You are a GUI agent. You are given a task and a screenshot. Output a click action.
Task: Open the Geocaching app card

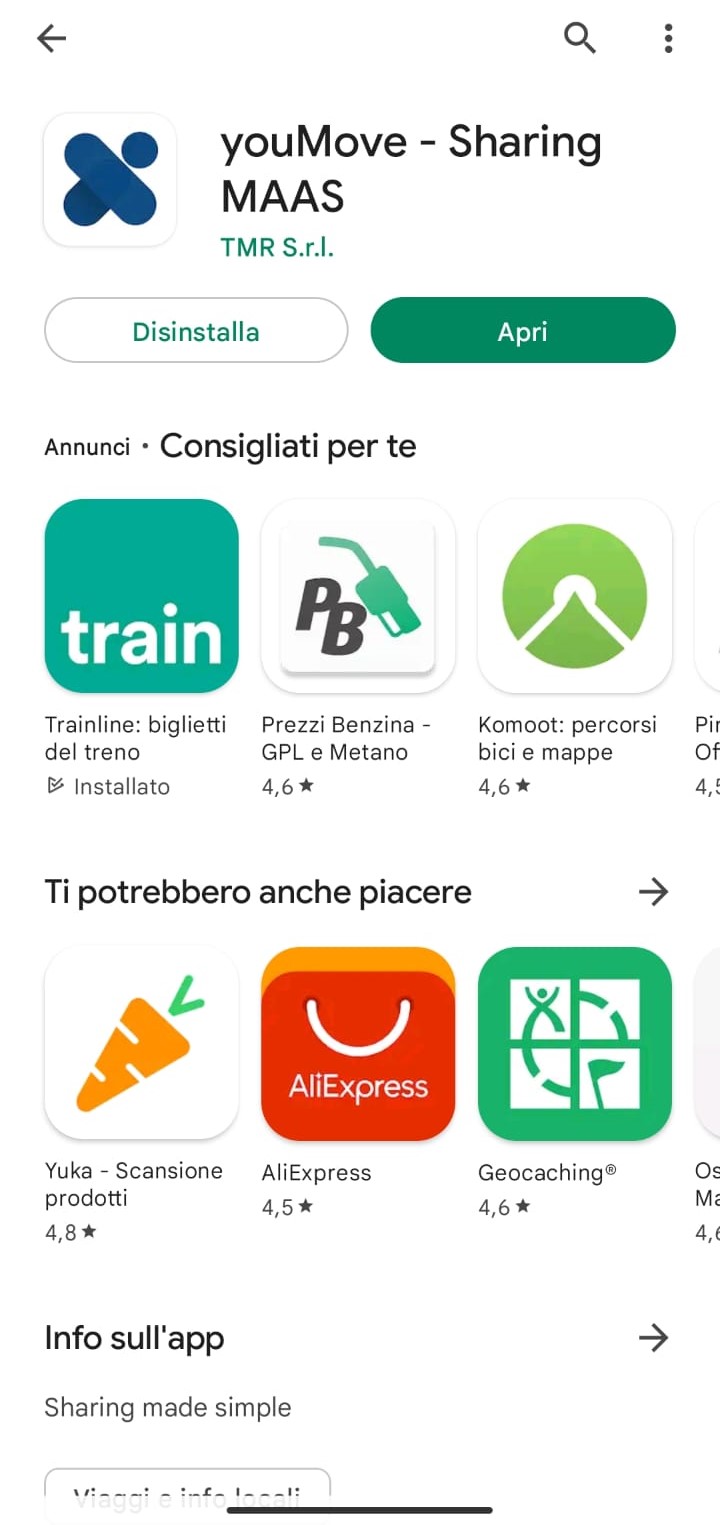pyautogui.click(x=575, y=1082)
